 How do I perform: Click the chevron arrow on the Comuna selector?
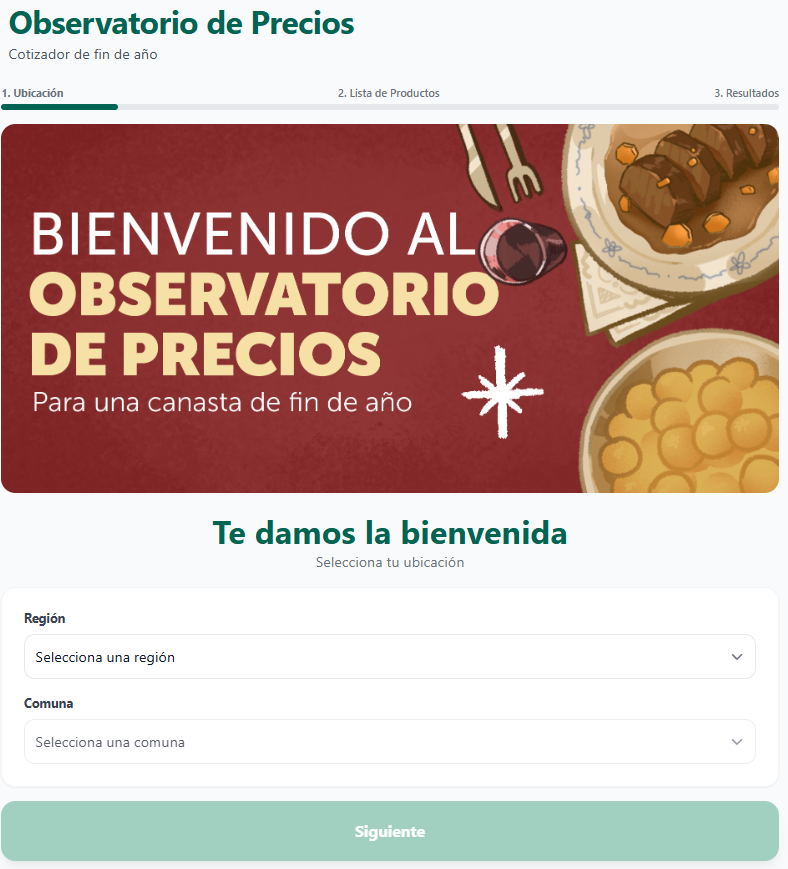737,741
